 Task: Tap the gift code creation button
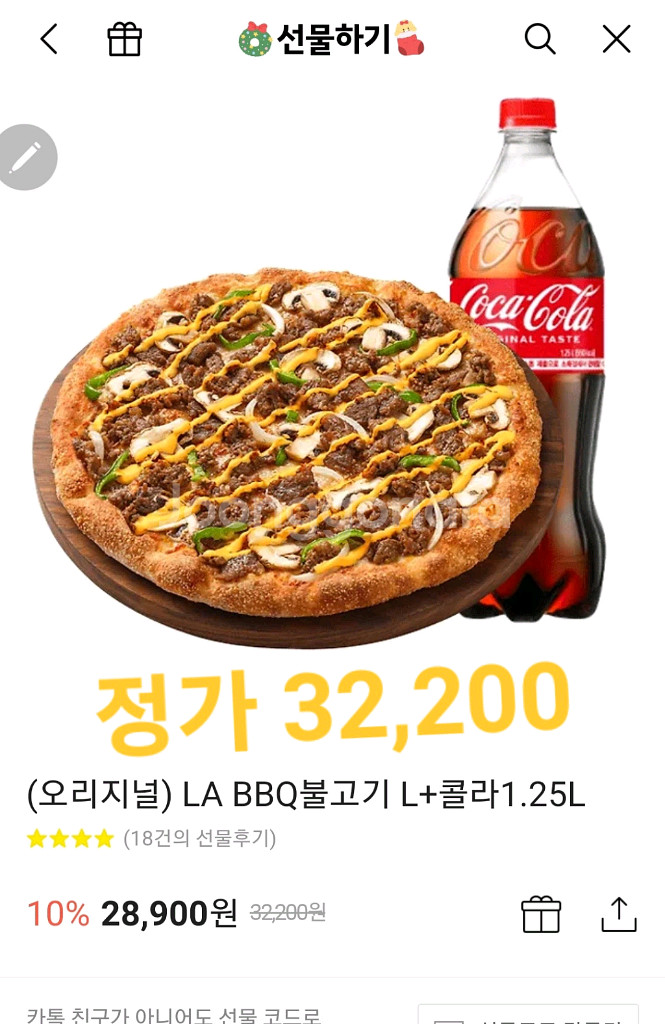coord(528,1013)
